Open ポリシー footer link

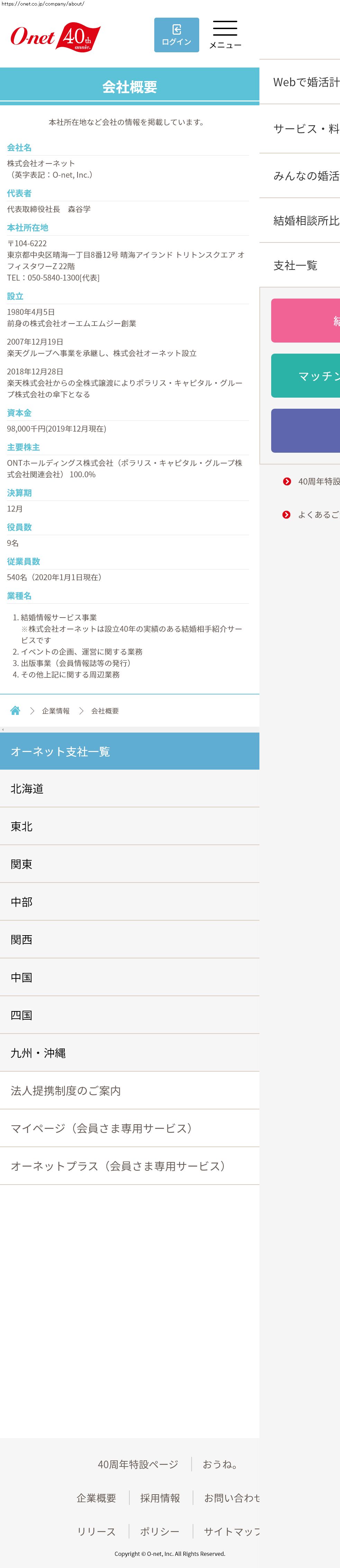pos(160,1532)
